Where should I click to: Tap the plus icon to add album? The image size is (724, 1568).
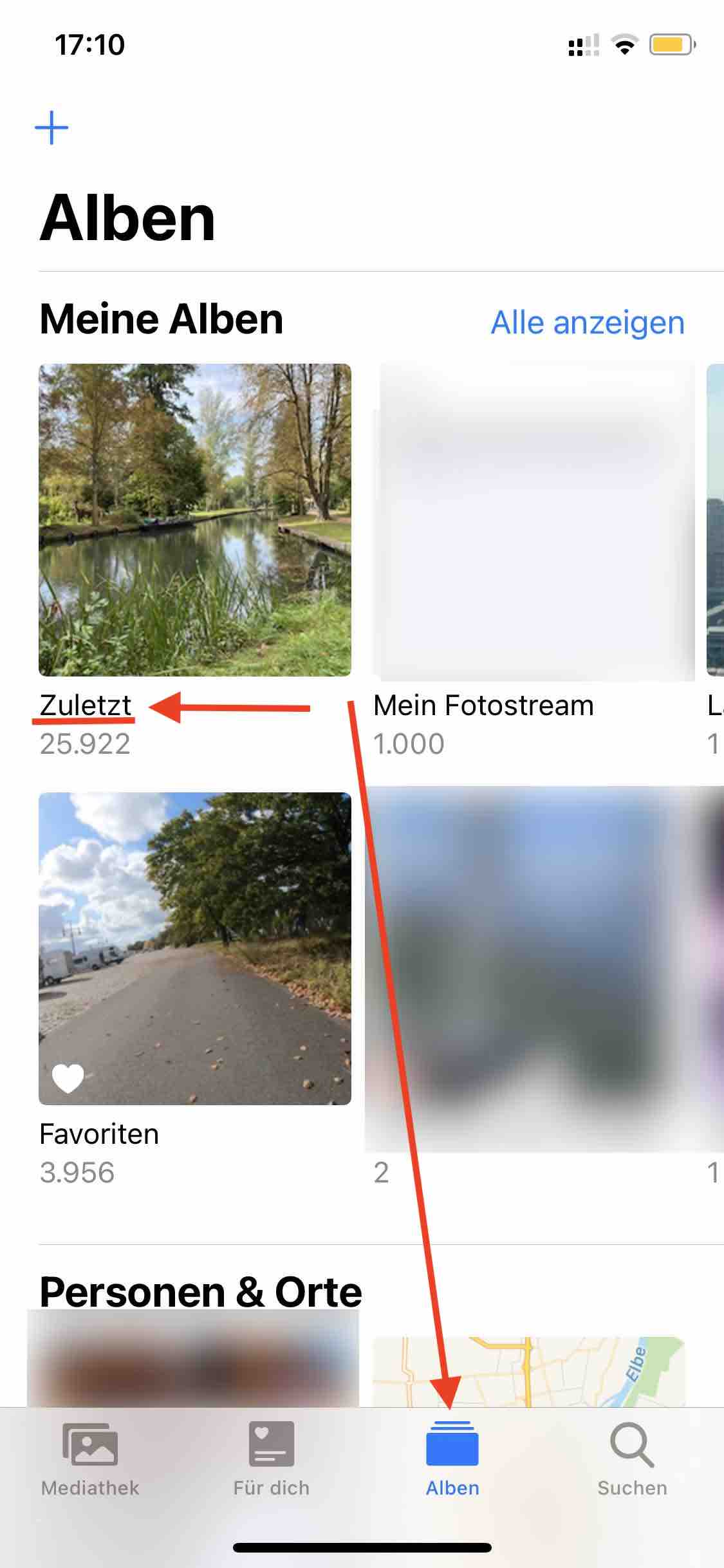[x=51, y=127]
